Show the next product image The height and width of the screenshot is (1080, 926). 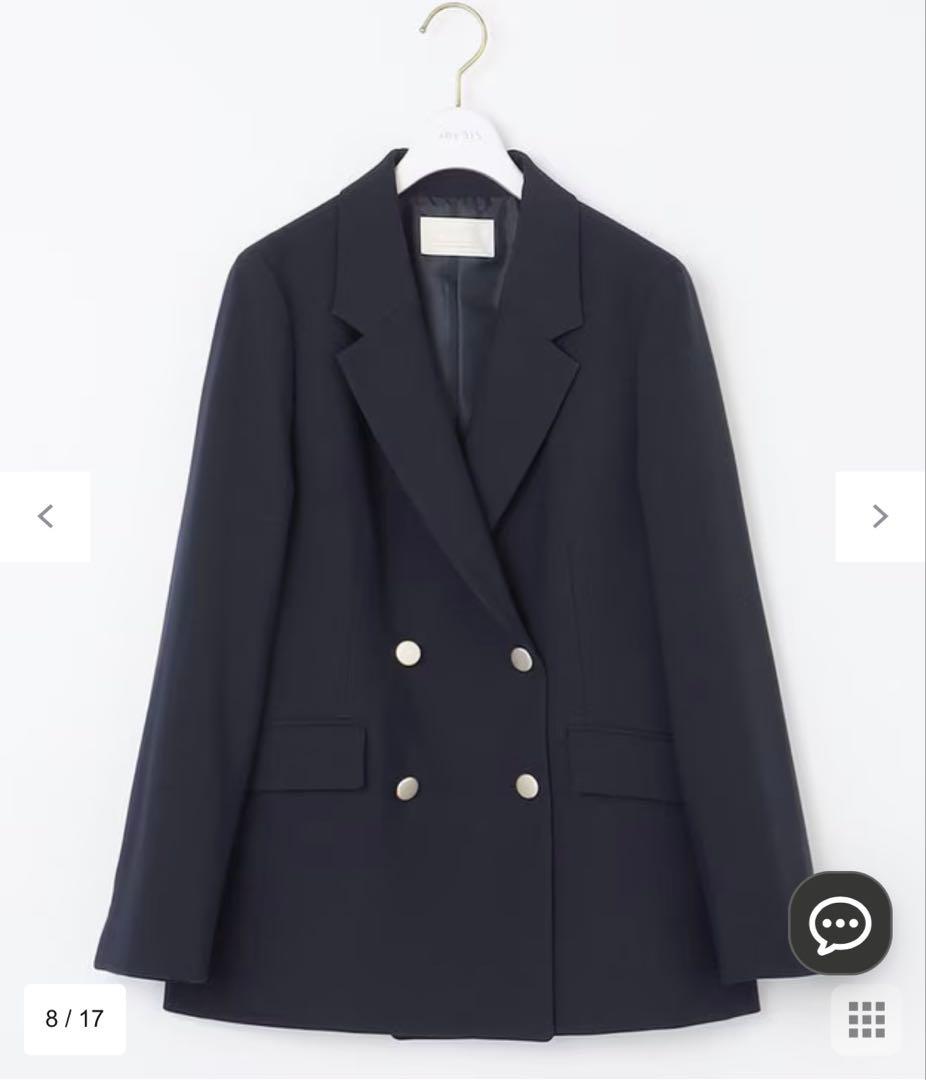[879, 516]
